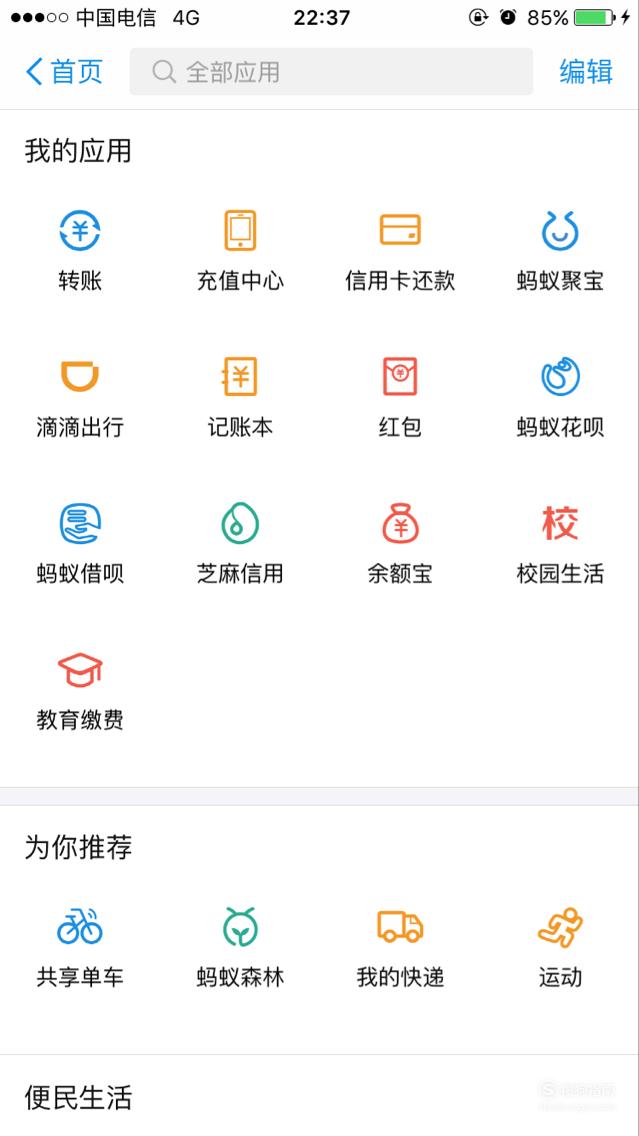Image resolution: width=639 pixels, height=1136 pixels.
Task: Open 教育缴费
Action: [80, 690]
